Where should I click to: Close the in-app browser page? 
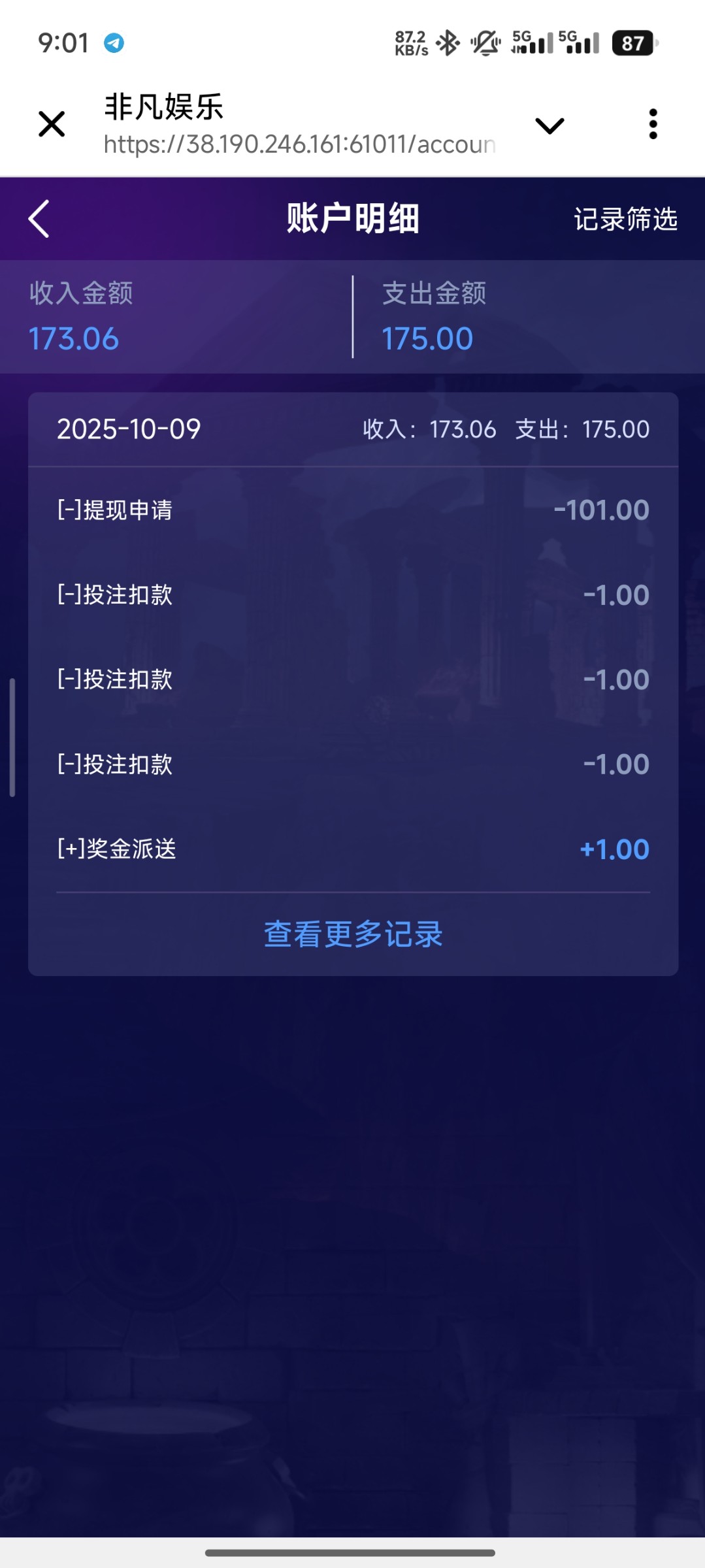pyautogui.click(x=52, y=124)
